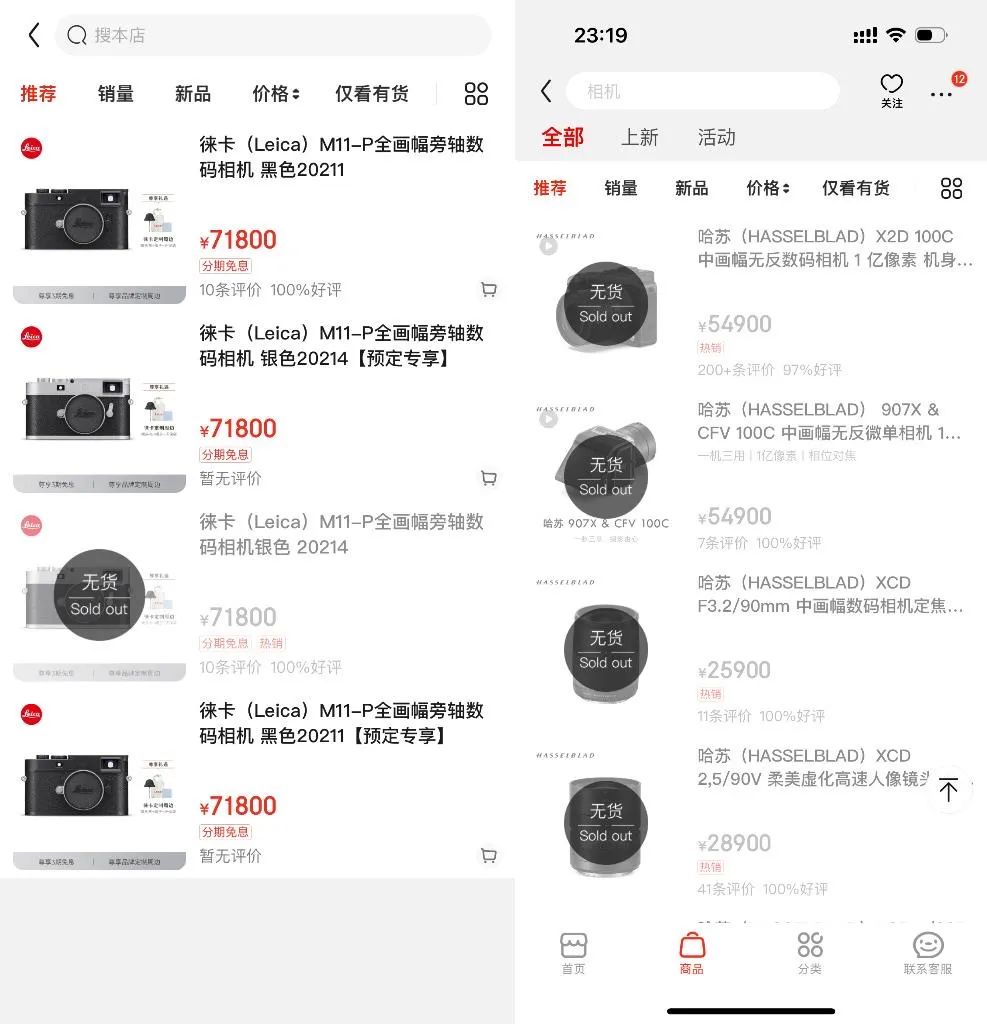Contact support via 联系客服
The image size is (987, 1024).
(927, 953)
